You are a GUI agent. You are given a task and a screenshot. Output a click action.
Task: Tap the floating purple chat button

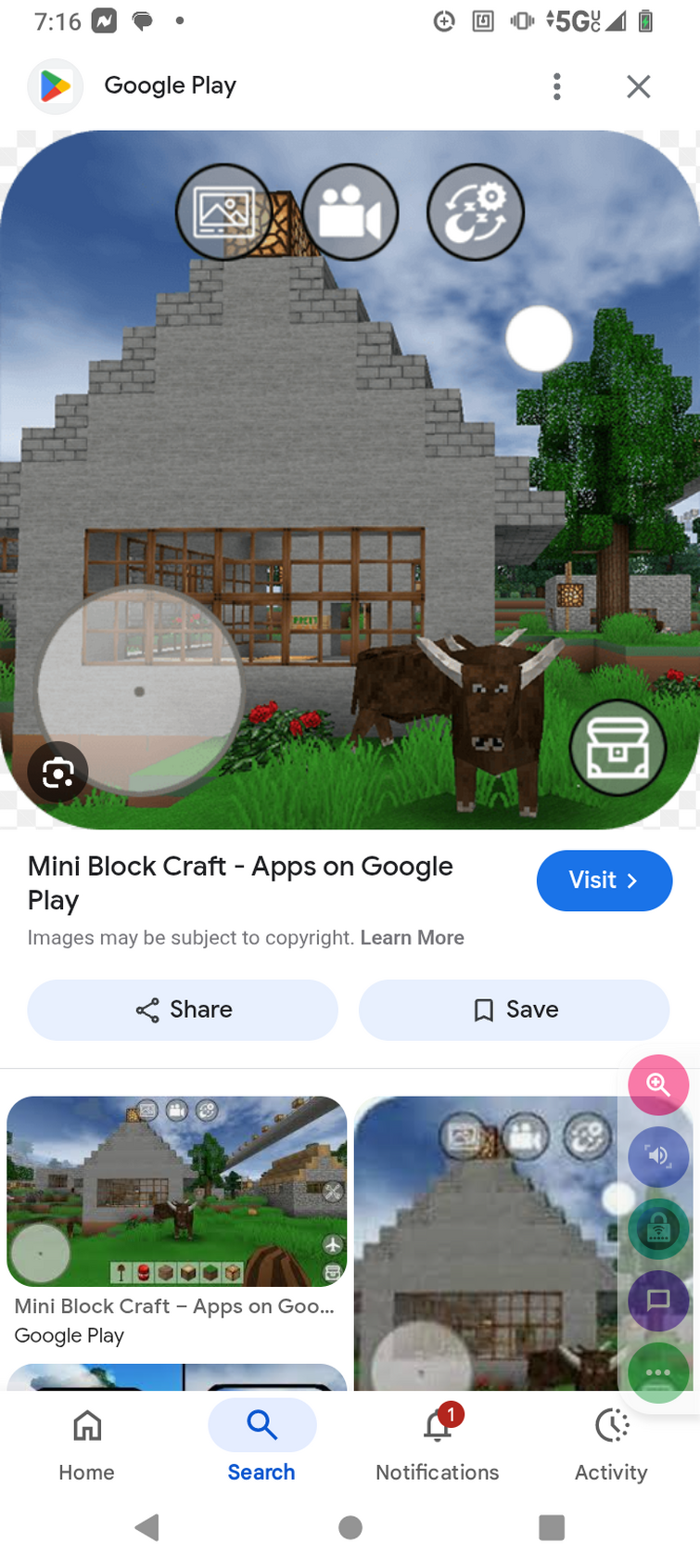(658, 1299)
